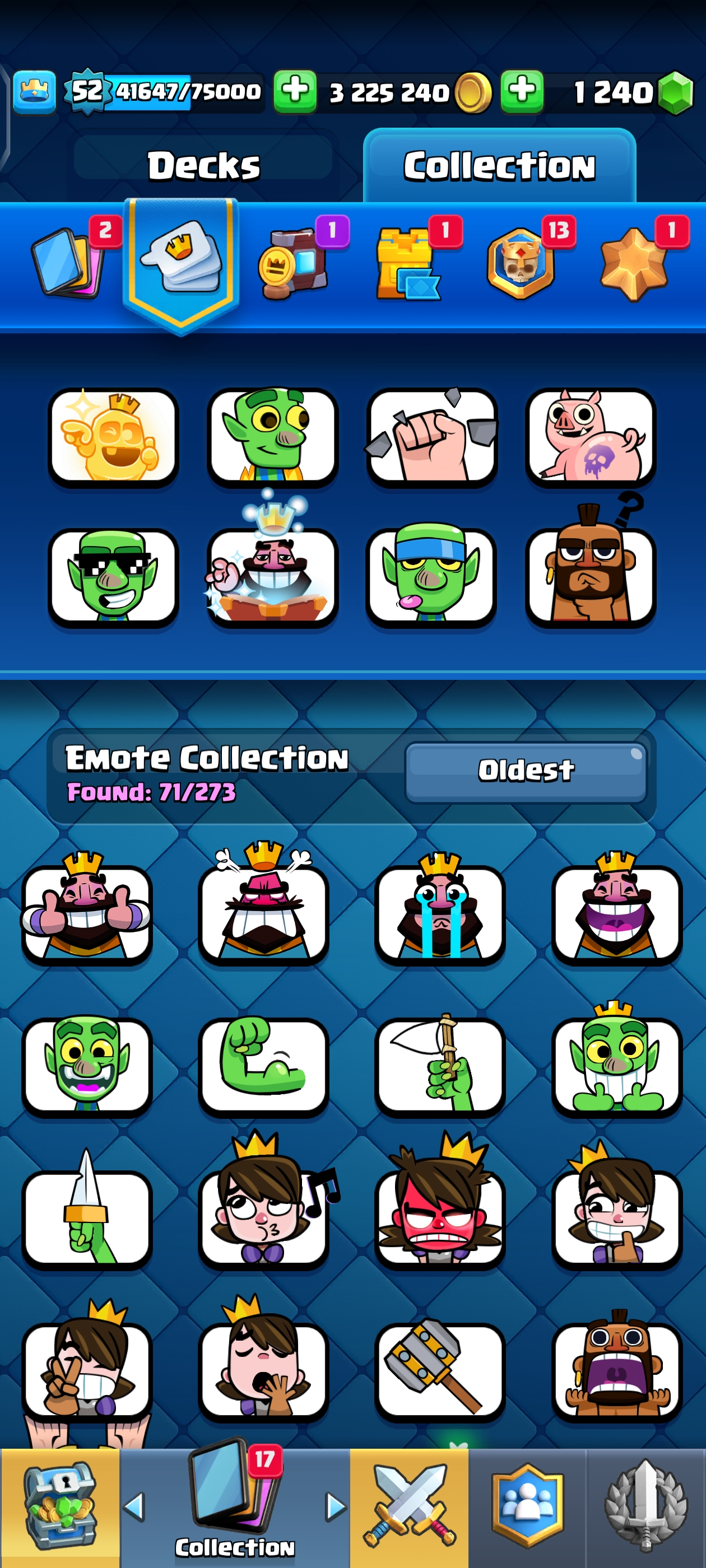Image resolution: width=706 pixels, height=1568 pixels.
Task: Go to the Shop chest tab
Action: (x=60, y=1506)
